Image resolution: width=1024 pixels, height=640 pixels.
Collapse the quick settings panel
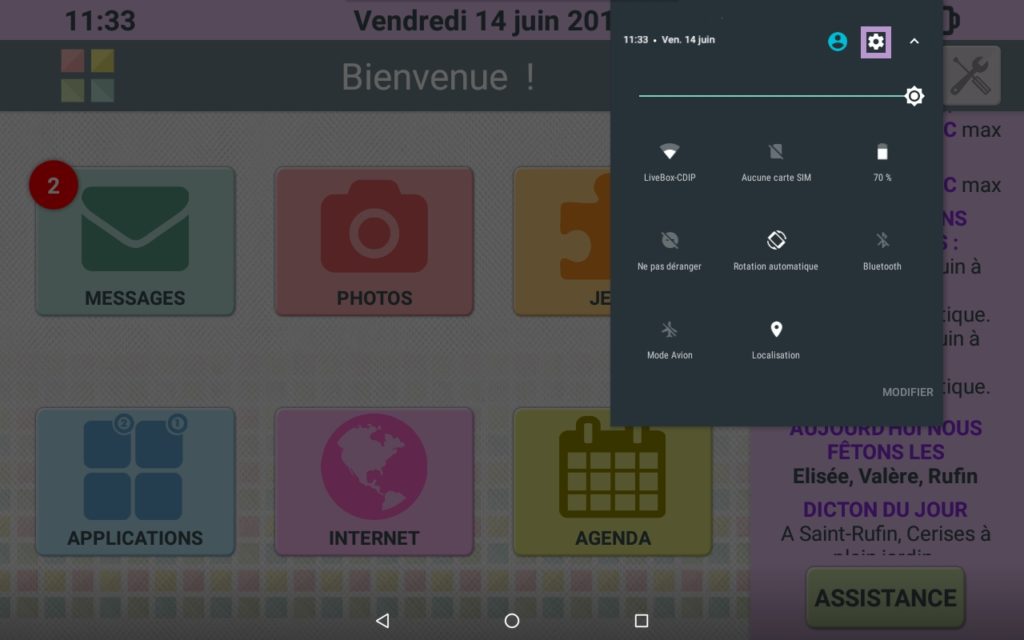tap(914, 42)
